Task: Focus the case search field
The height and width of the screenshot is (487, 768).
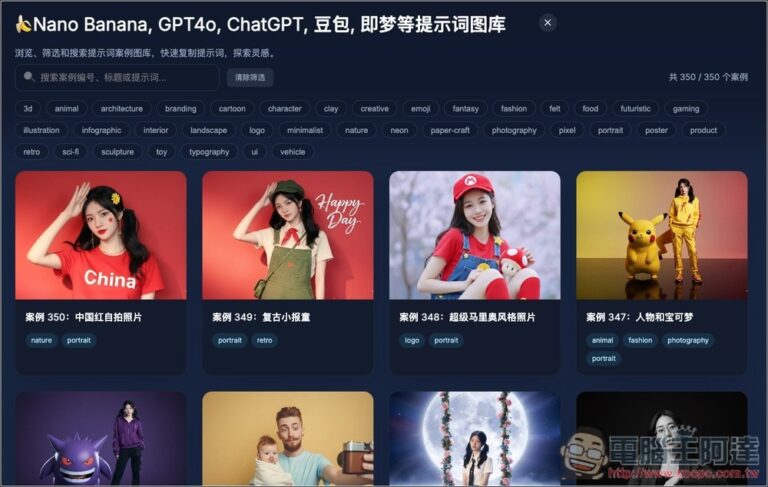Action: (x=120, y=77)
